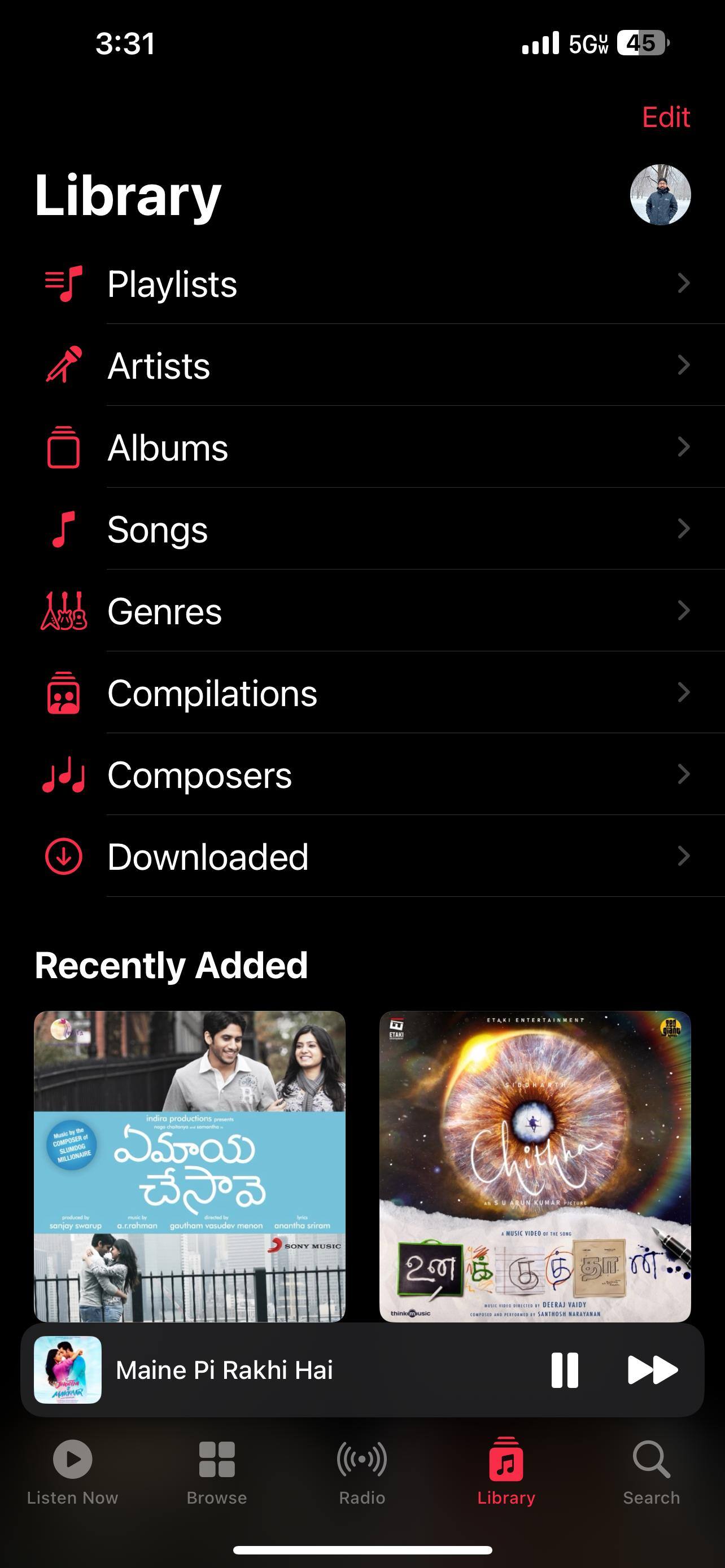
Task: Select the Radio tab
Action: coord(362,1470)
